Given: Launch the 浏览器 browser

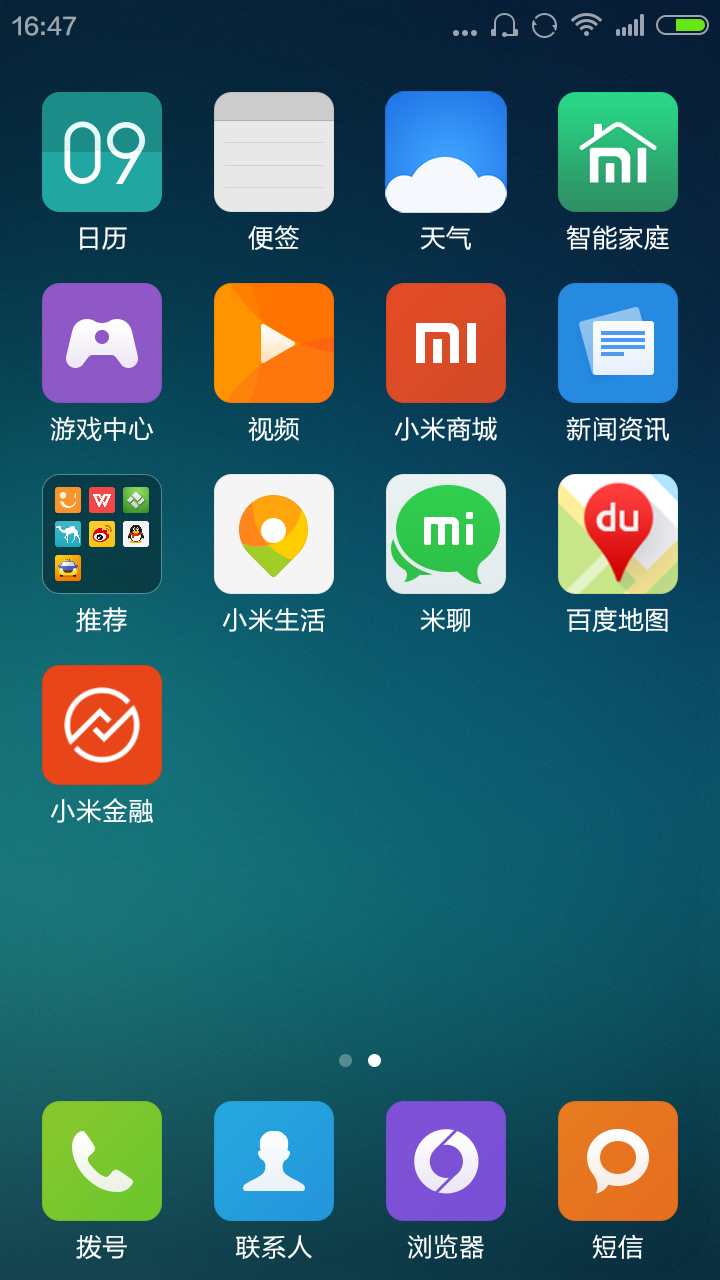Looking at the screenshot, I should pos(446,1161).
